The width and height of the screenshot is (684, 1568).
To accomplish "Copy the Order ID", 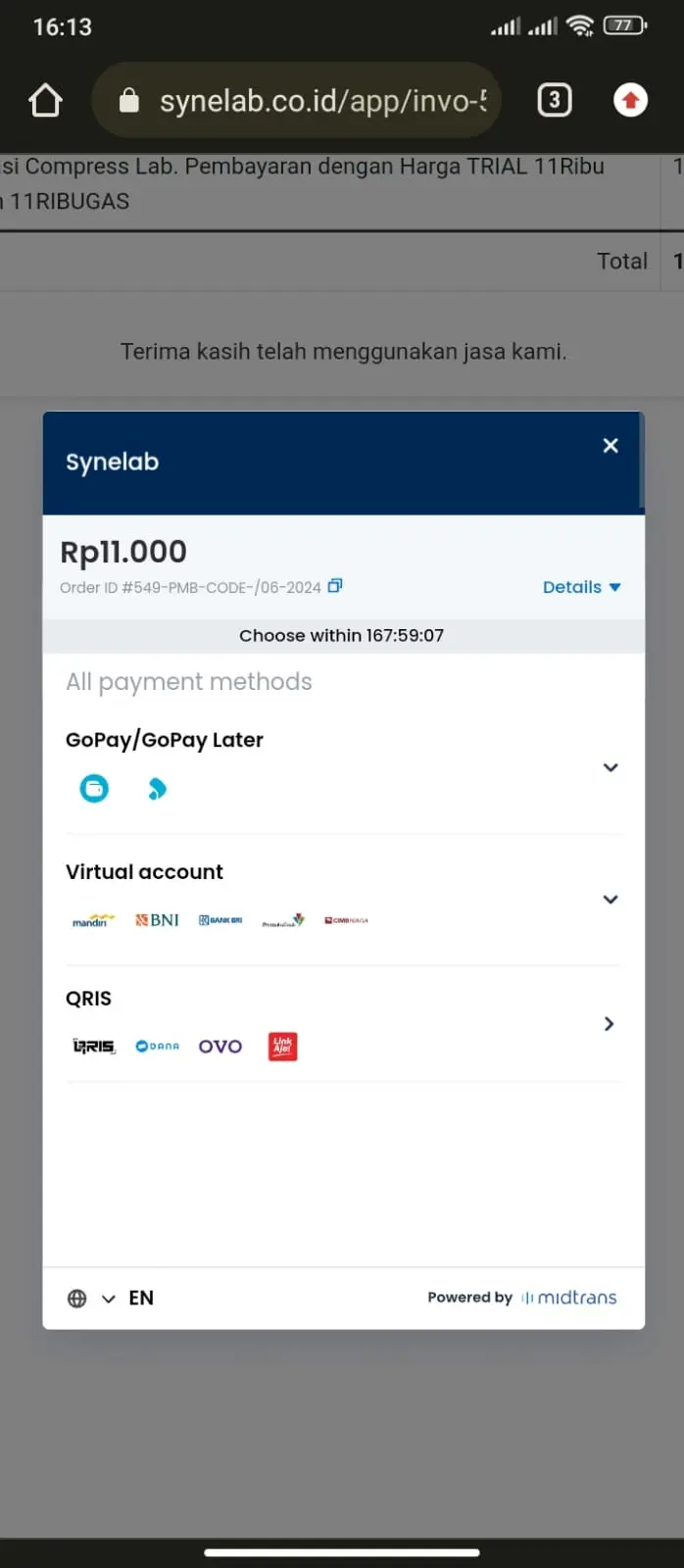I will 335,586.
